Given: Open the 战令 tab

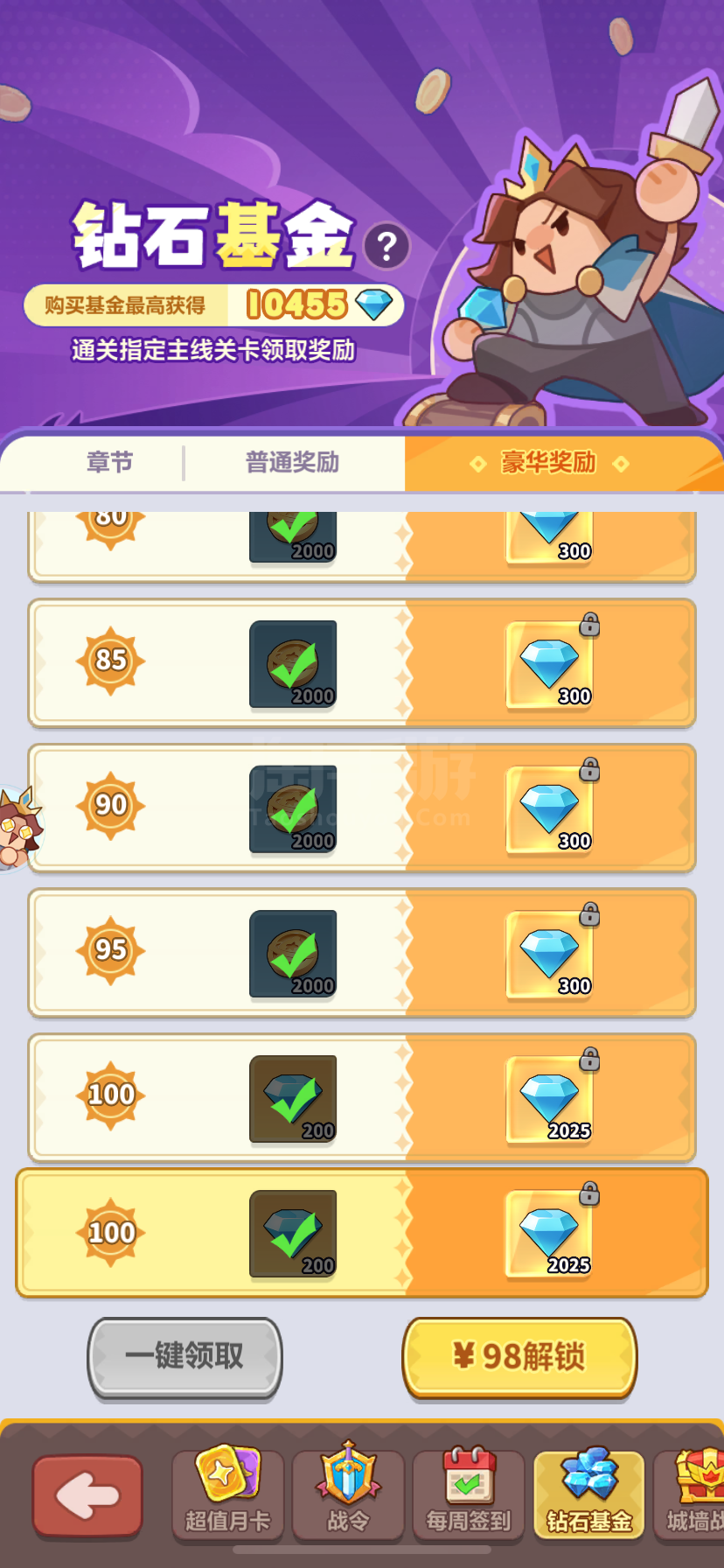Looking at the screenshot, I should [x=348, y=1494].
